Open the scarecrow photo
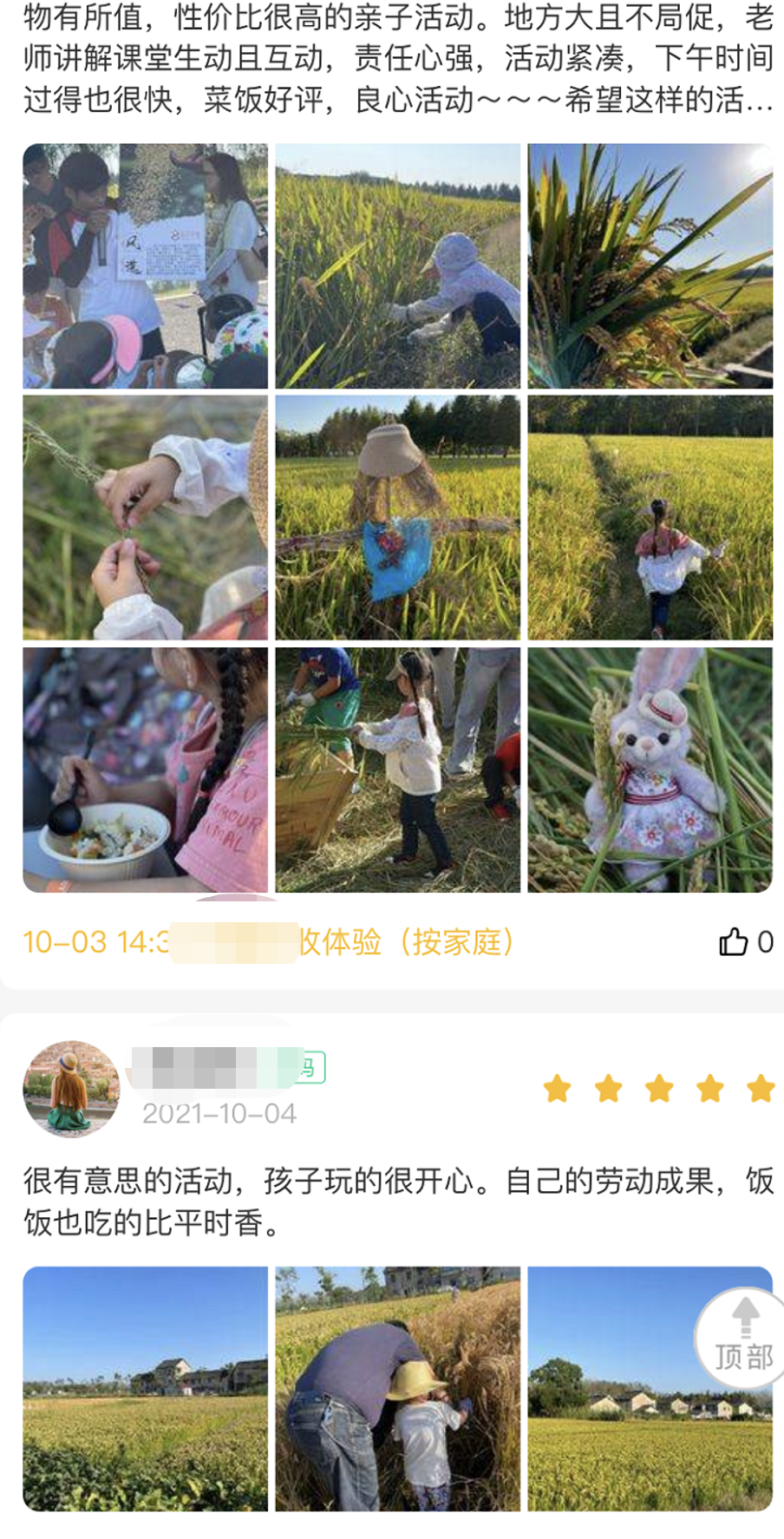784x1539 pixels. [x=397, y=518]
